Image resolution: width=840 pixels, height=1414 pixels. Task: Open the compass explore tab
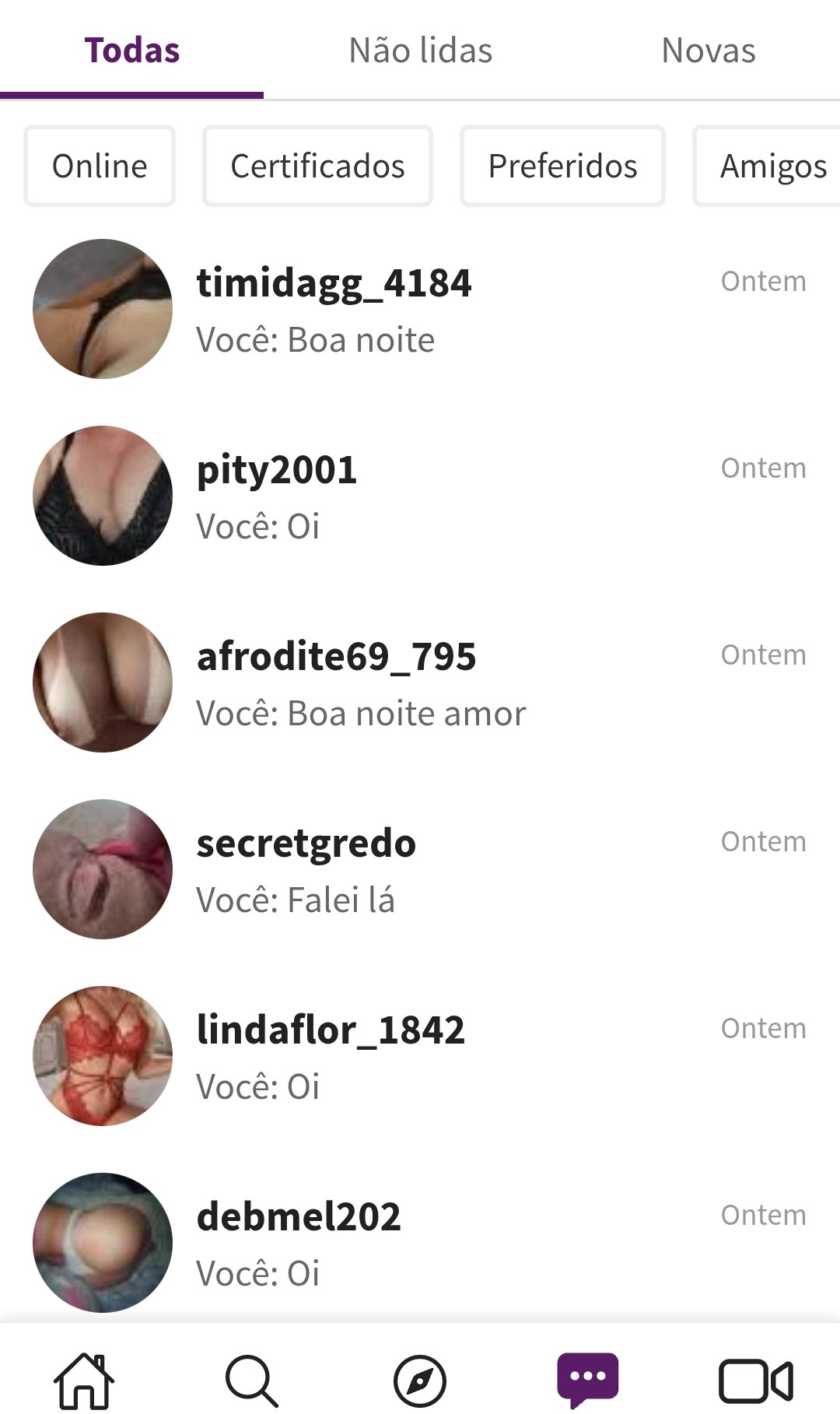coord(420,1381)
